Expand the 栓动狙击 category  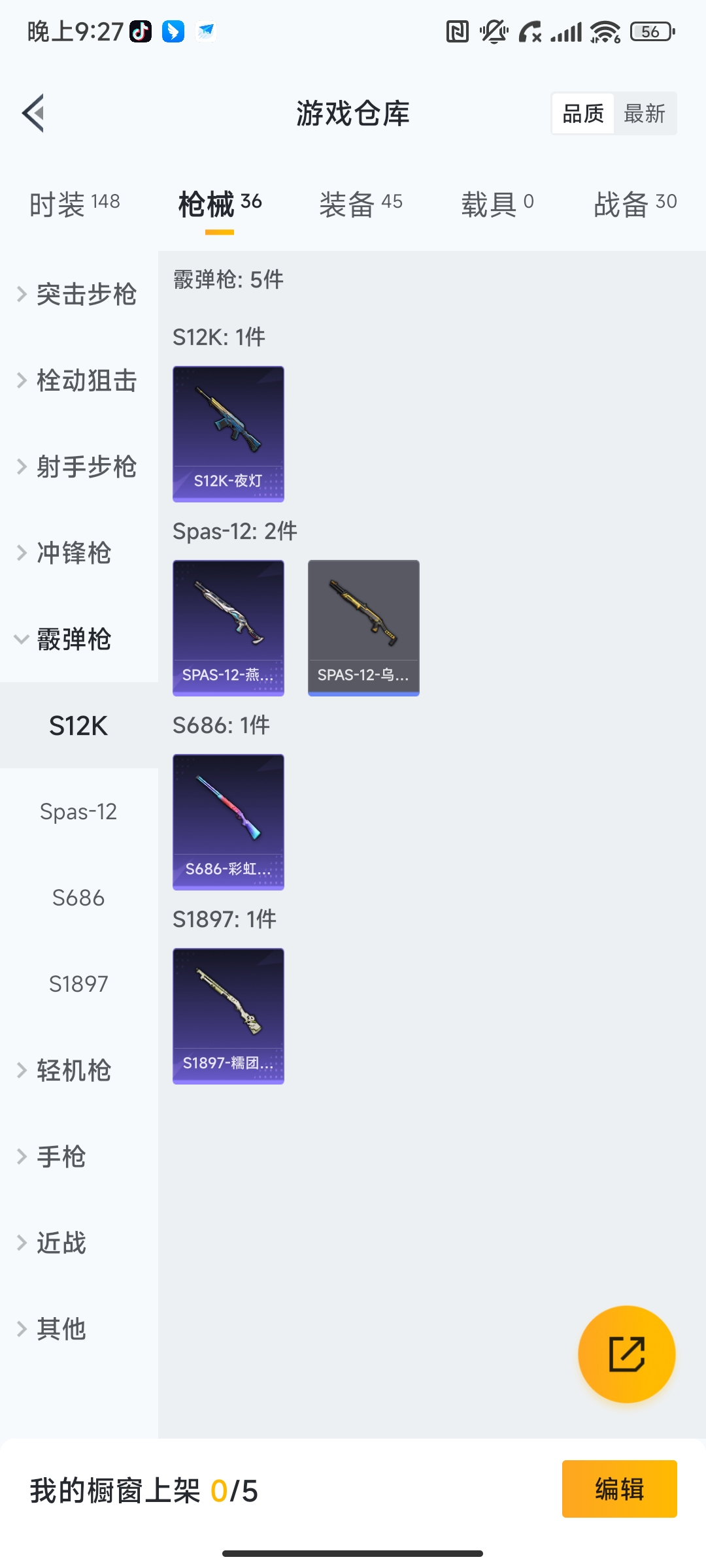[78, 380]
